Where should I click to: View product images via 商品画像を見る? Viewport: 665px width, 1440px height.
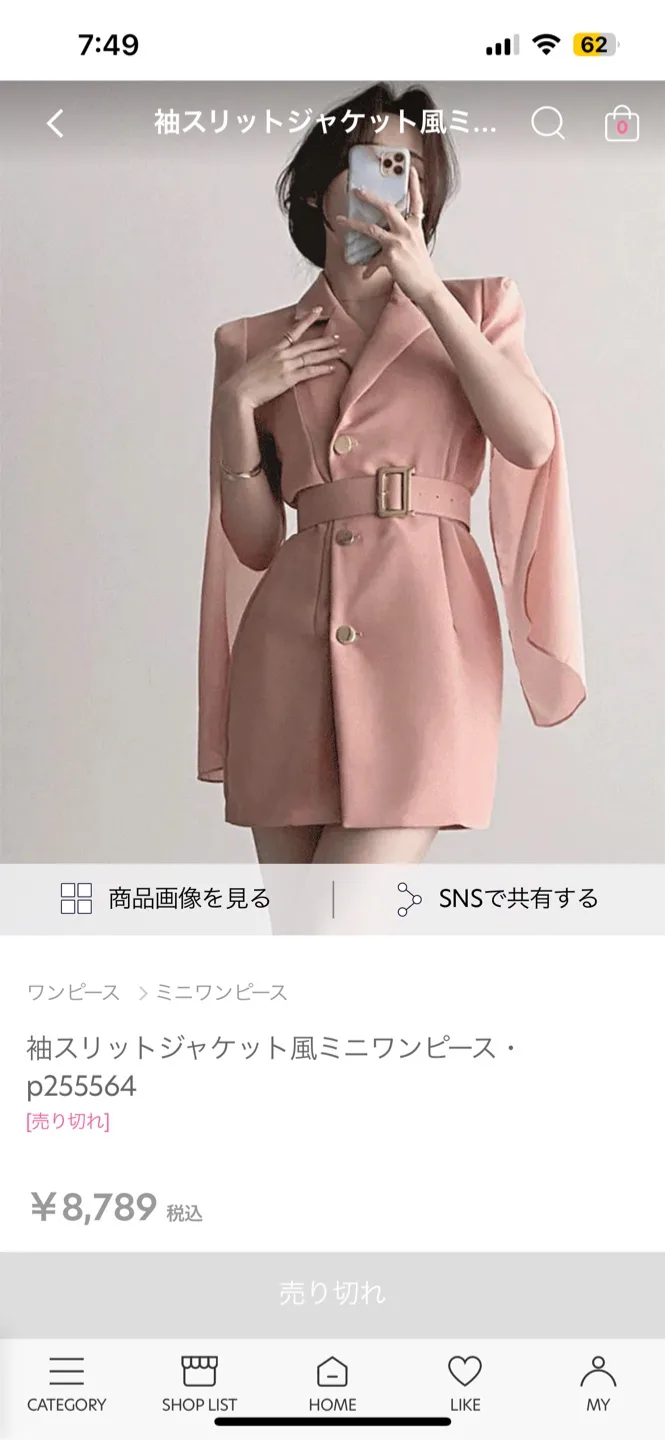tap(166, 898)
